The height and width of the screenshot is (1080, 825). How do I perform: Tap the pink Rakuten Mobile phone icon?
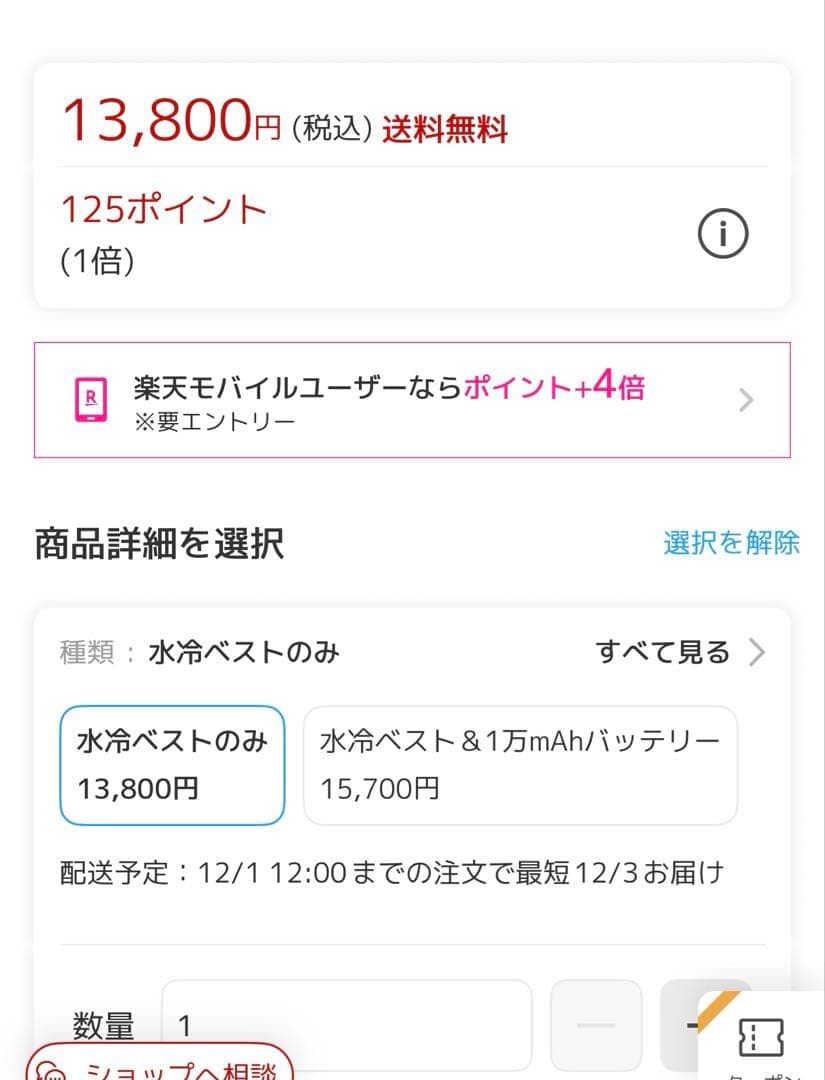(x=91, y=399)
